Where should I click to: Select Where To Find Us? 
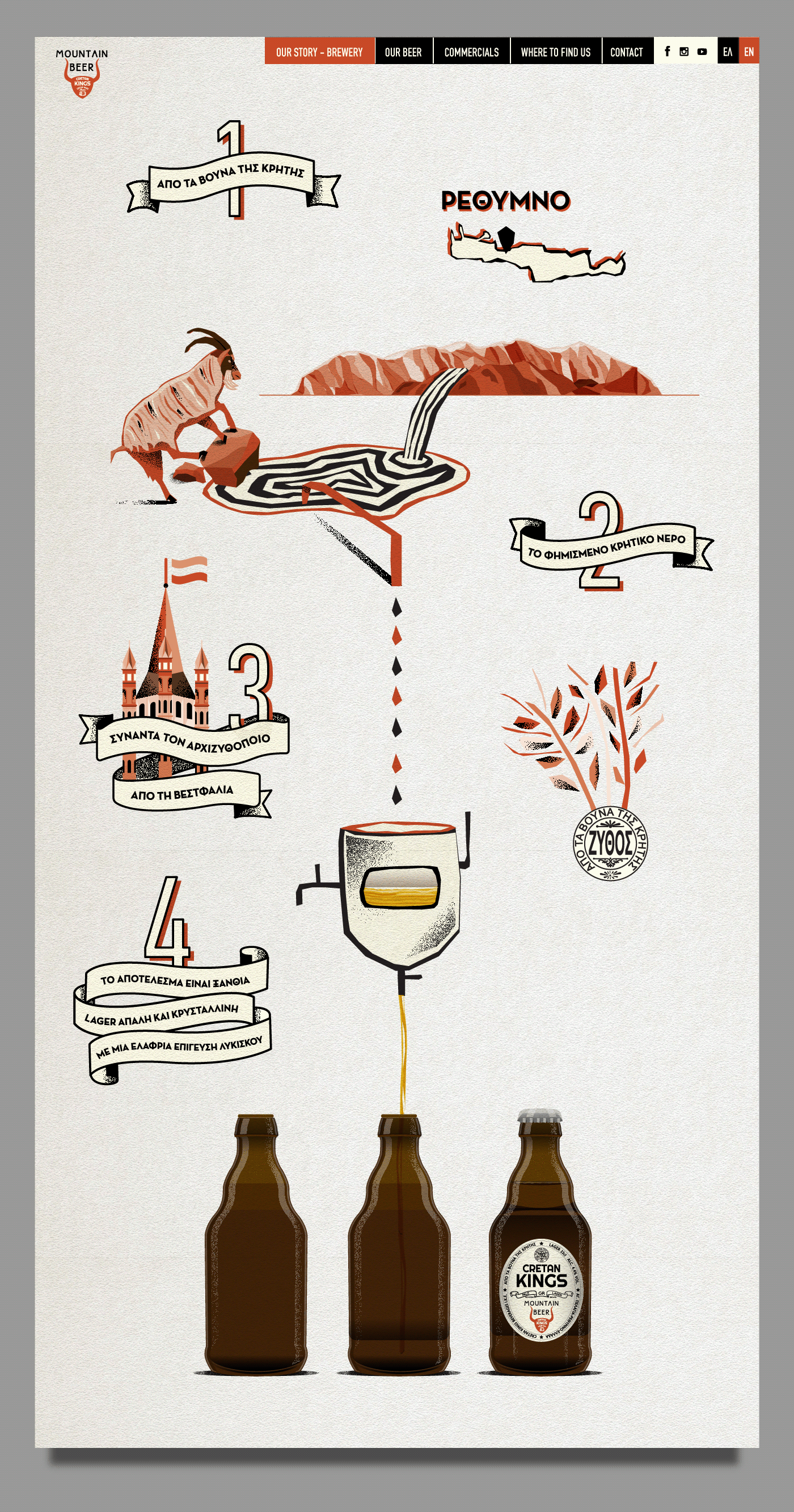556,52
